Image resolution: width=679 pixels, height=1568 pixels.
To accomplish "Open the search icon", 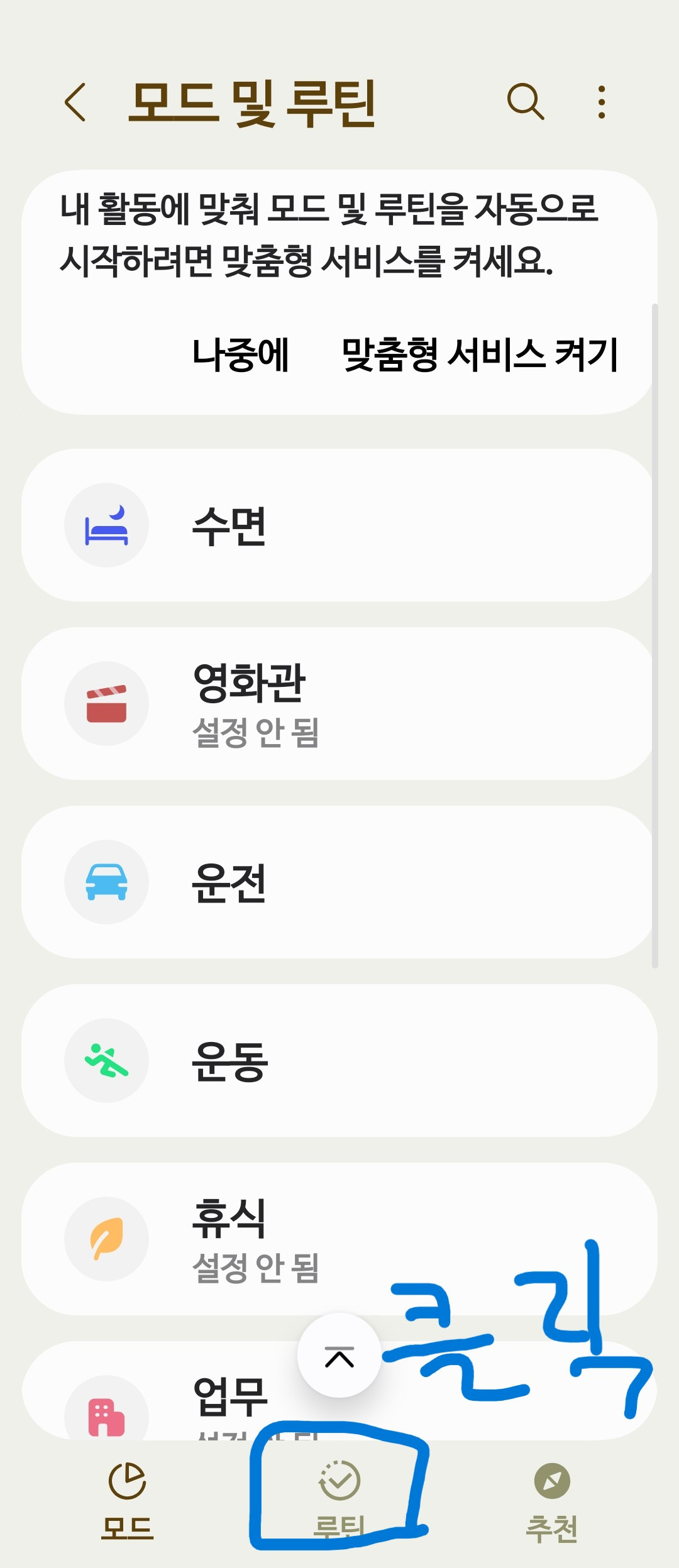I will (525, 102).
